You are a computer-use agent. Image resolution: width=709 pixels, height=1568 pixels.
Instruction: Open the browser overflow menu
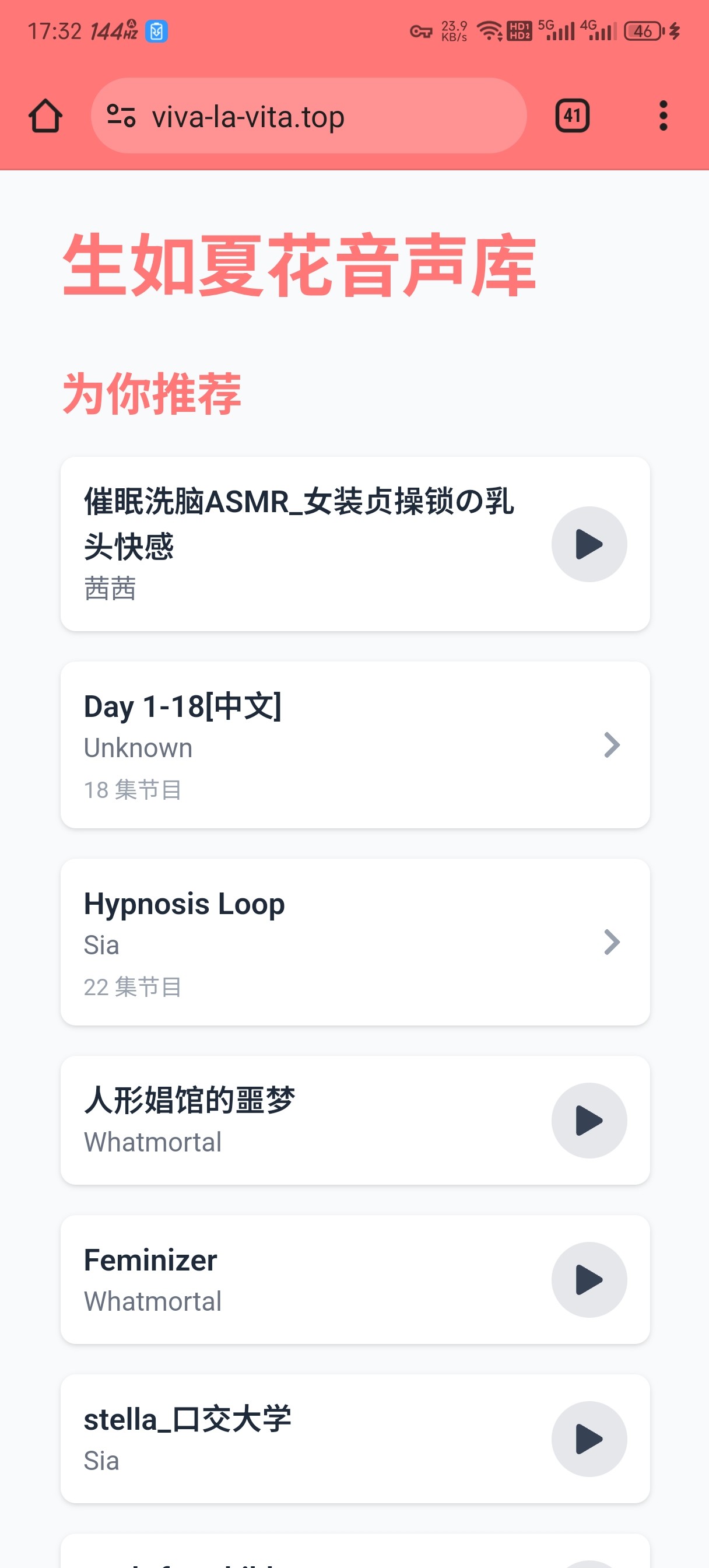663,116
